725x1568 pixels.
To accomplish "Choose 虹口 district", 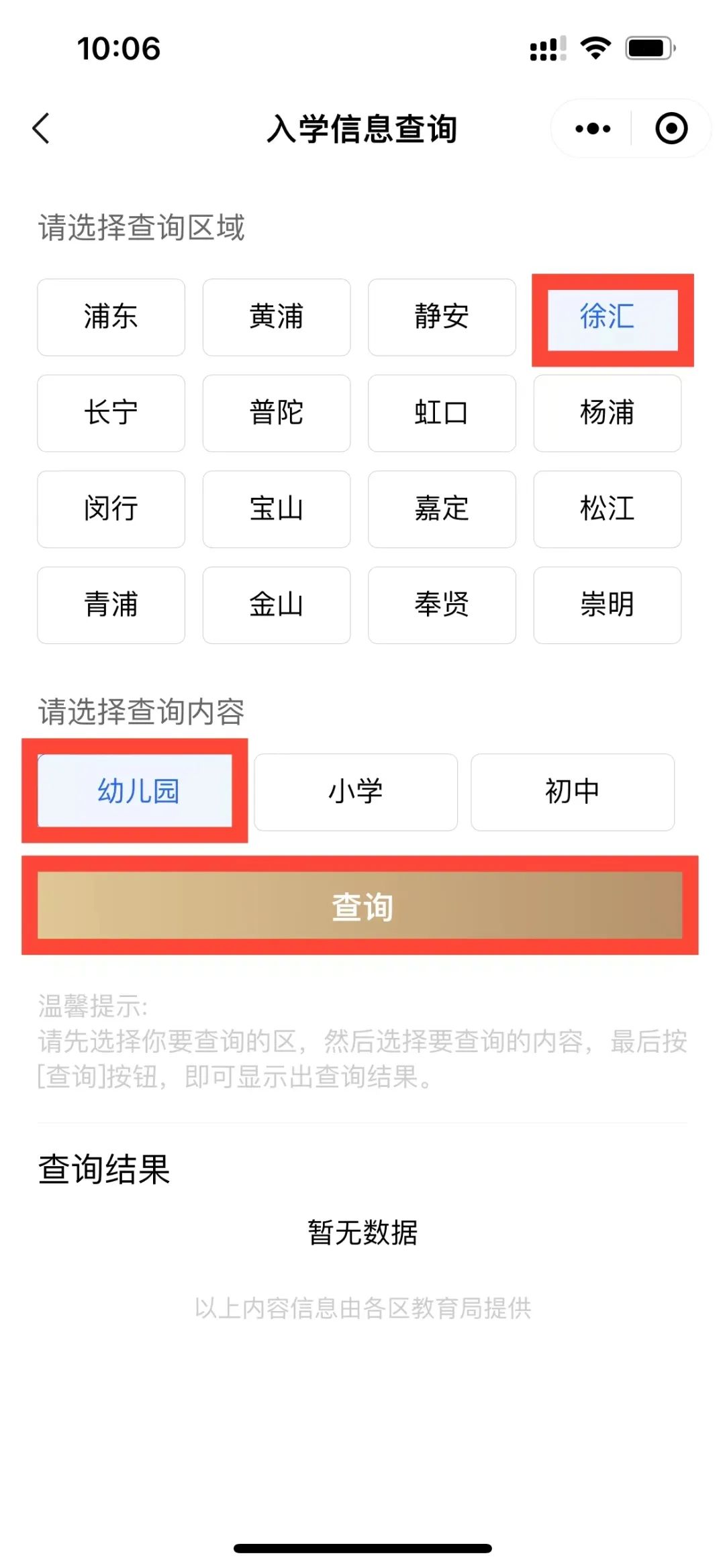I will pos(442,413).
